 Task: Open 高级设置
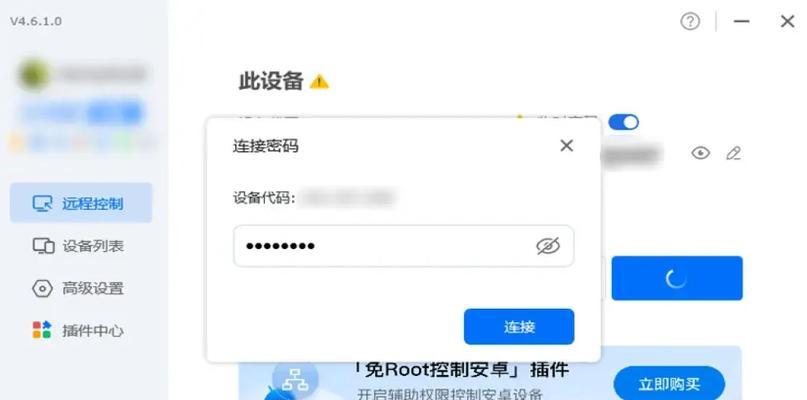click(x=80, y=288)
